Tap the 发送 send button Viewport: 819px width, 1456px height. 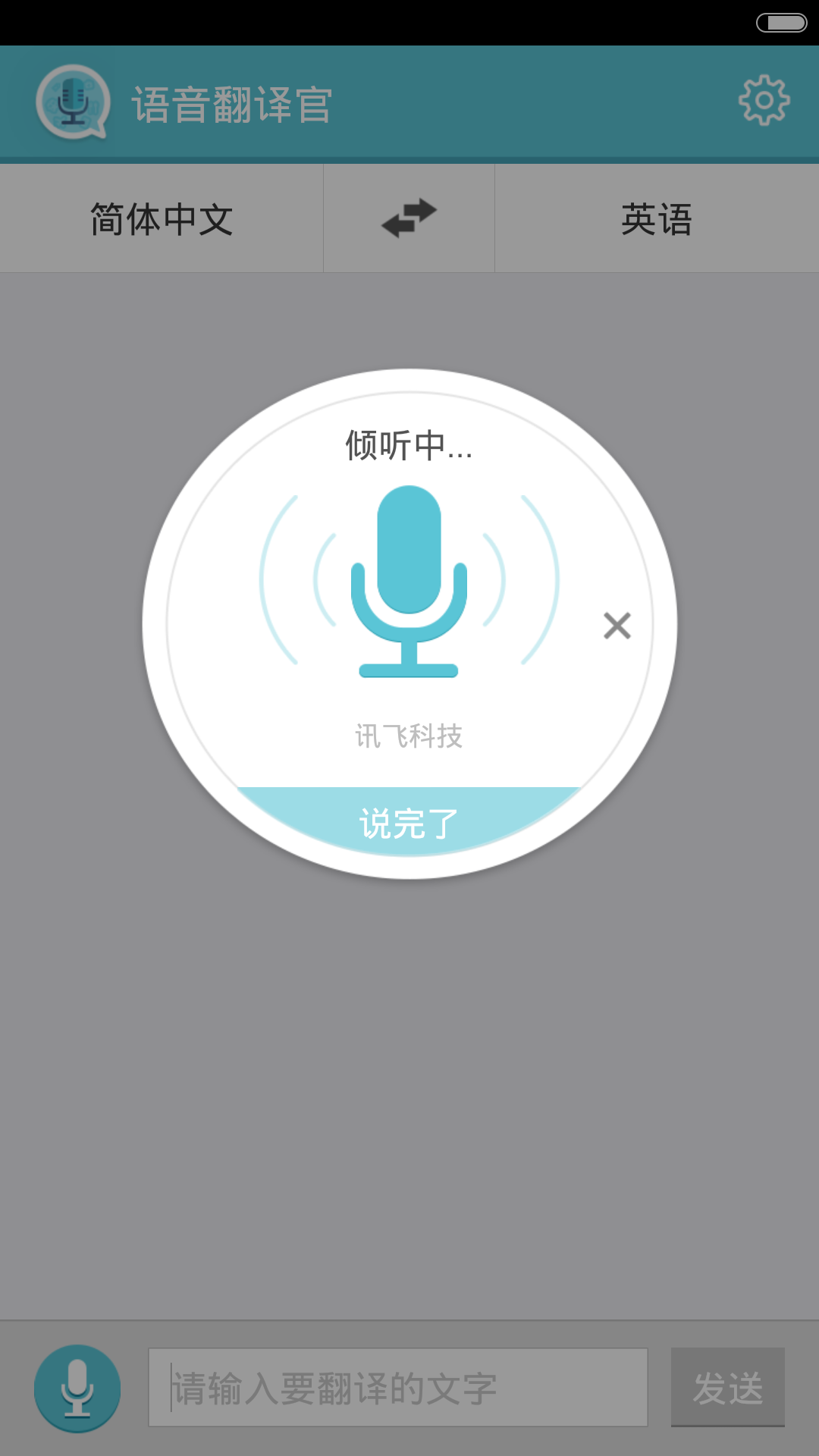point(727,1388)
